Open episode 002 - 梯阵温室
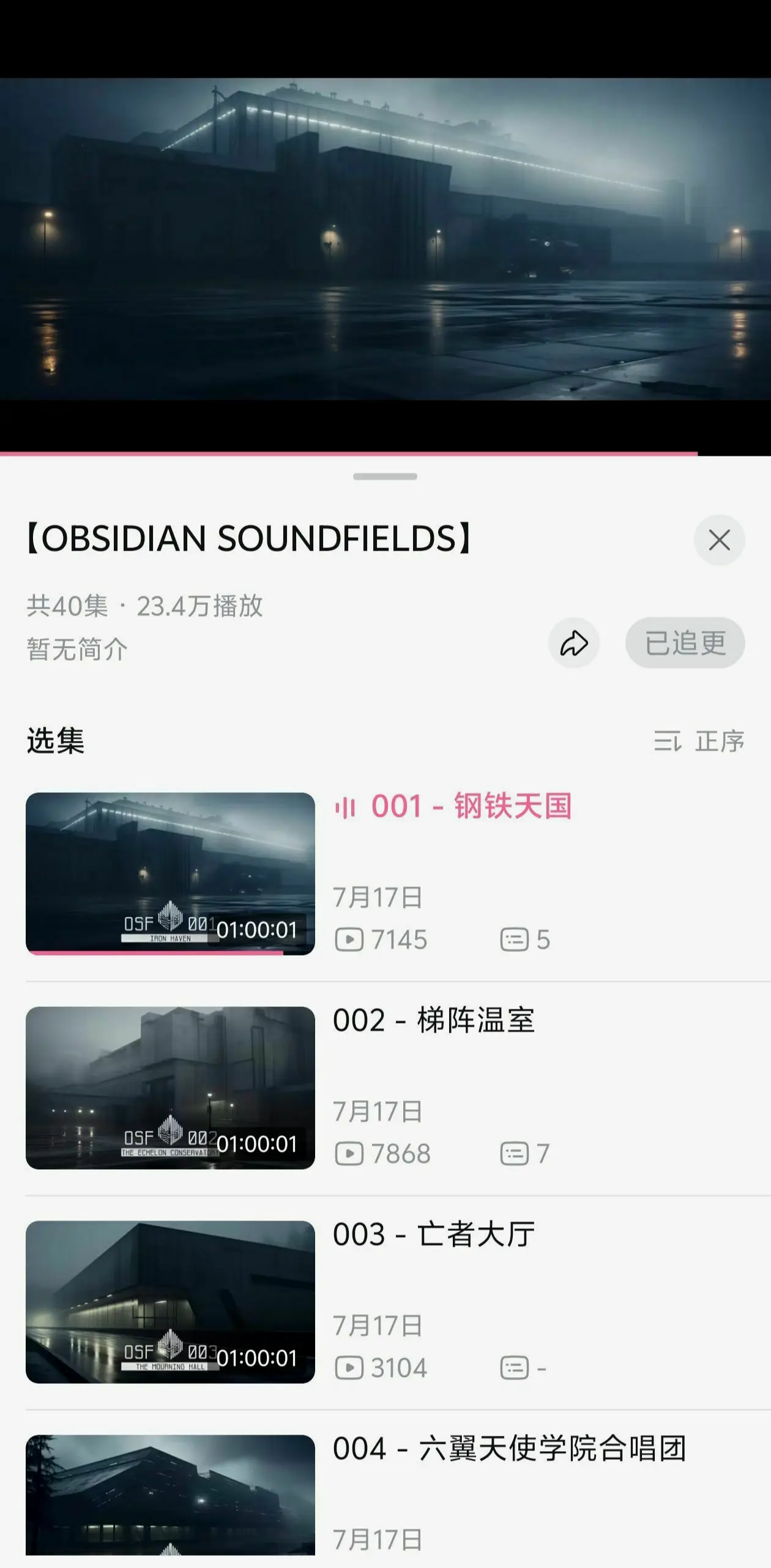This screenshot has width=771, height=1568. (x=434, y=1020)
